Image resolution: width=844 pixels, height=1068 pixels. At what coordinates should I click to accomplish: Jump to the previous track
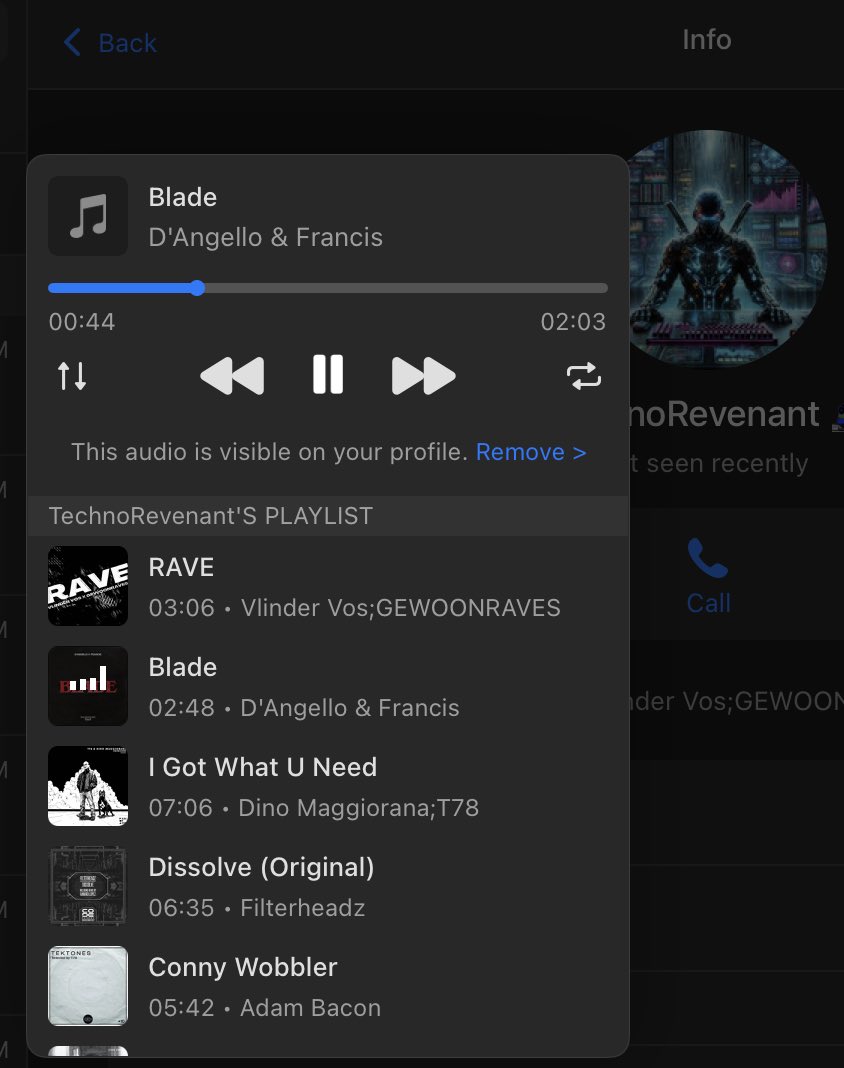(x=232, y=376)
